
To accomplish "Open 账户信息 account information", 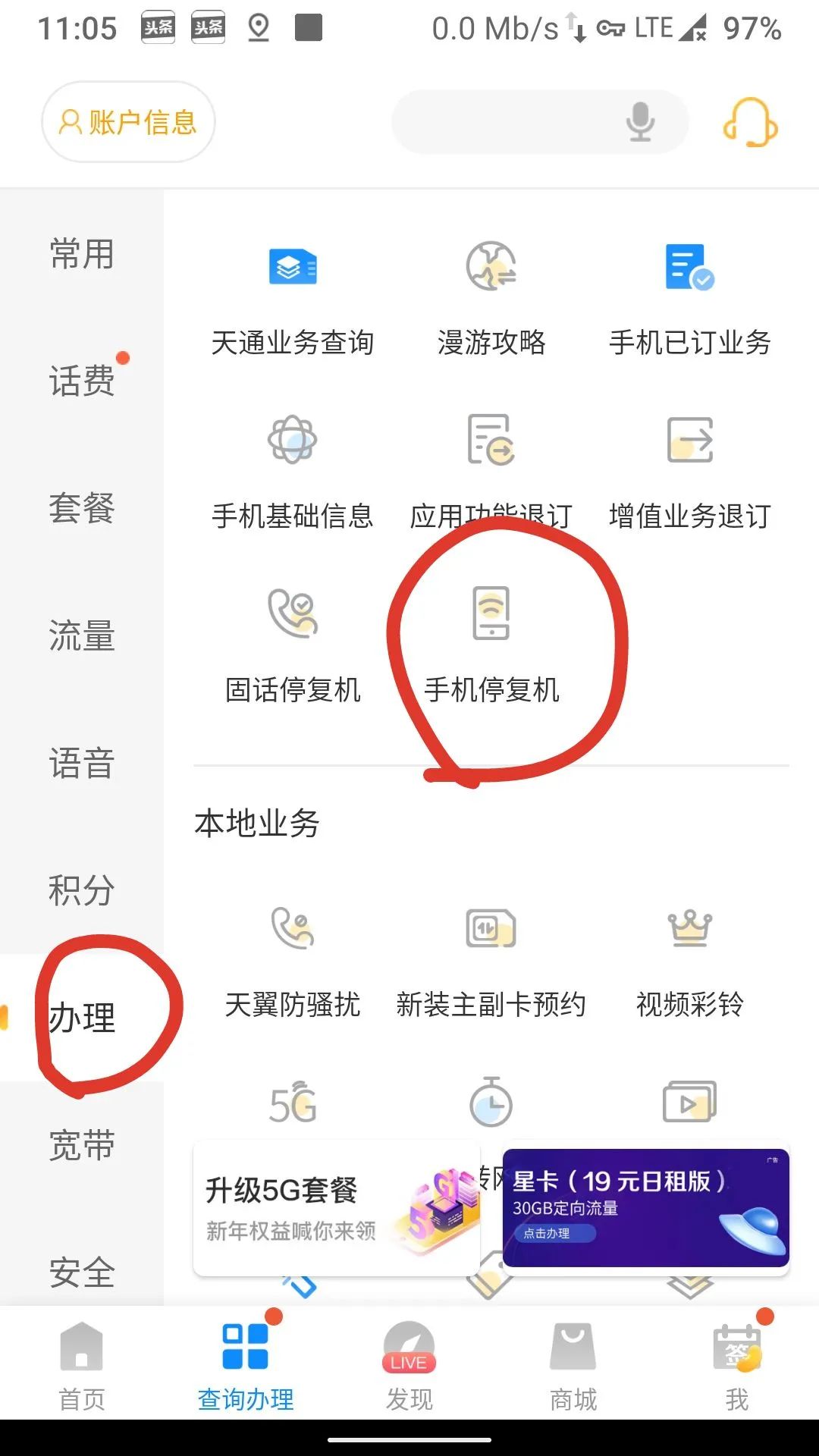I will click(x=127, y=121).
